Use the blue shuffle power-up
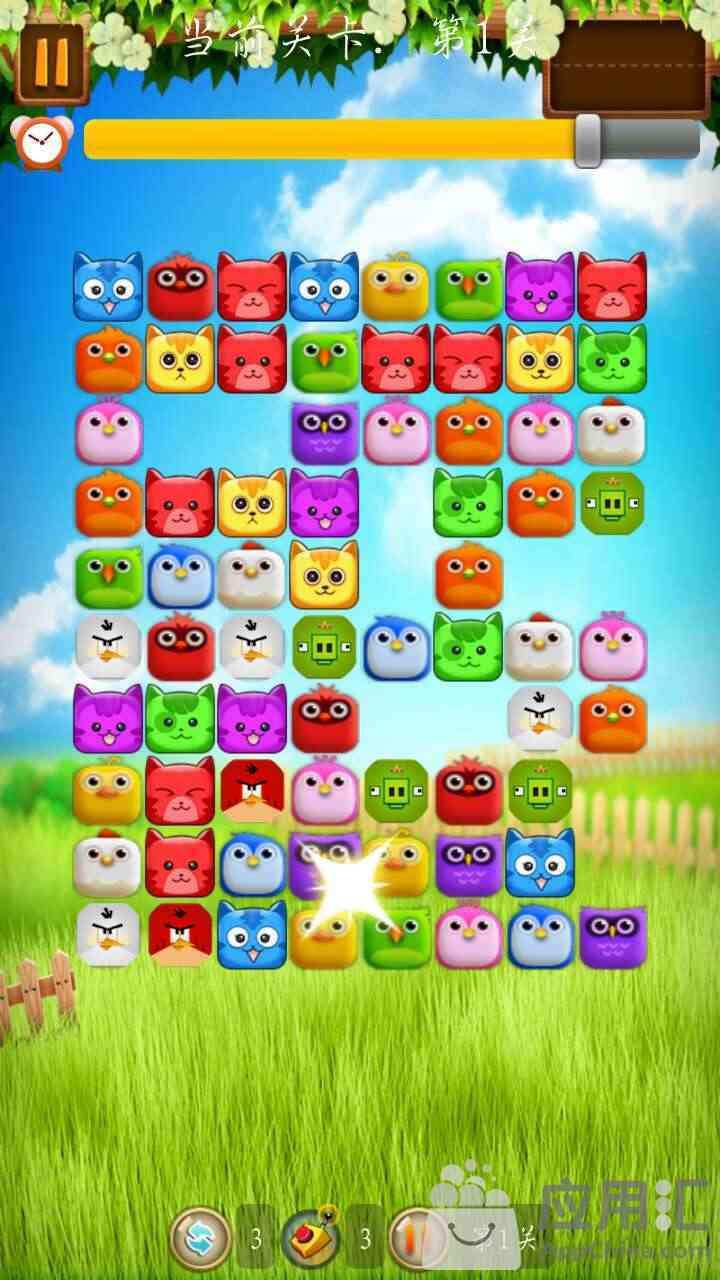The height and width of the screenshot is (1280, 720). pos(201,1238)
